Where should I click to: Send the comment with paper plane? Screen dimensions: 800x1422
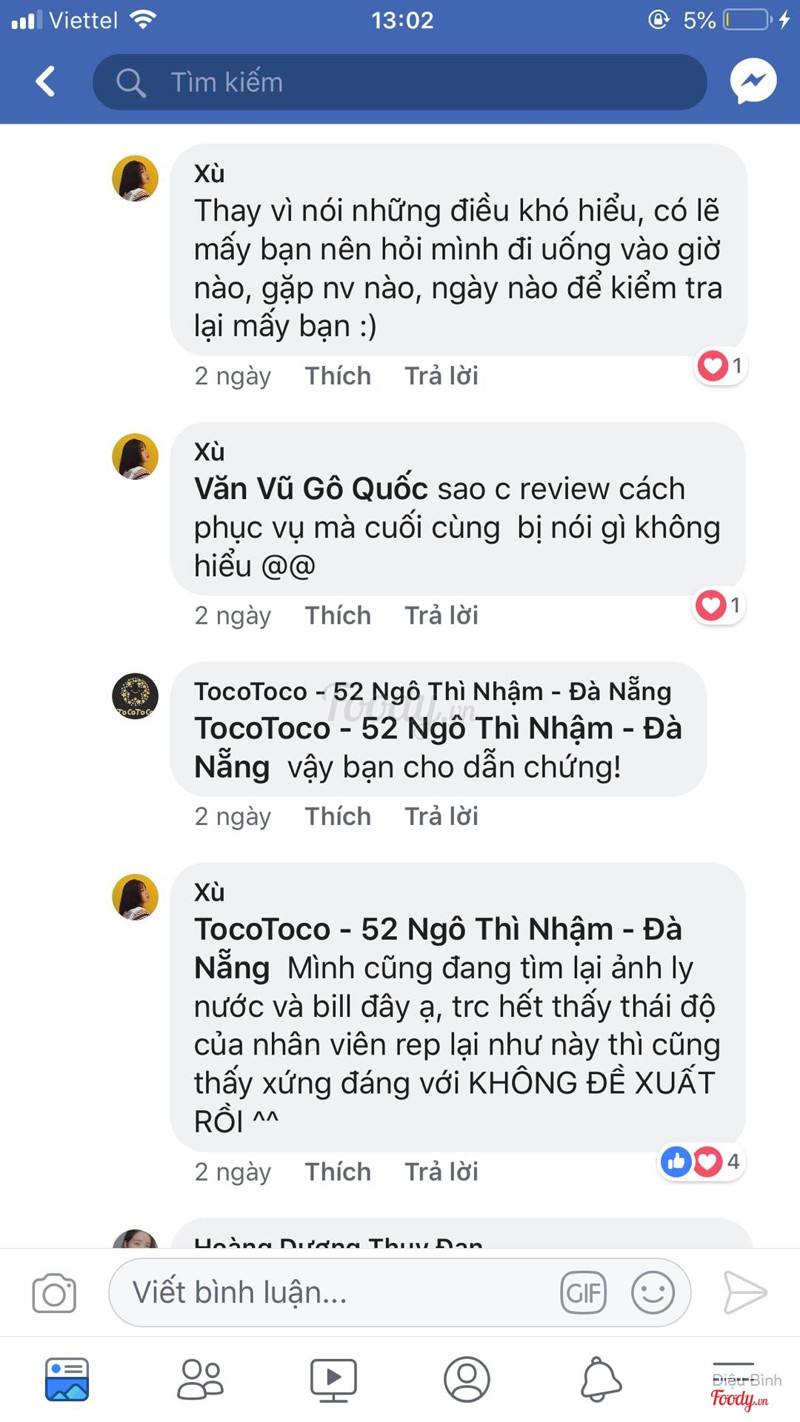click(x=745, y=1293)
